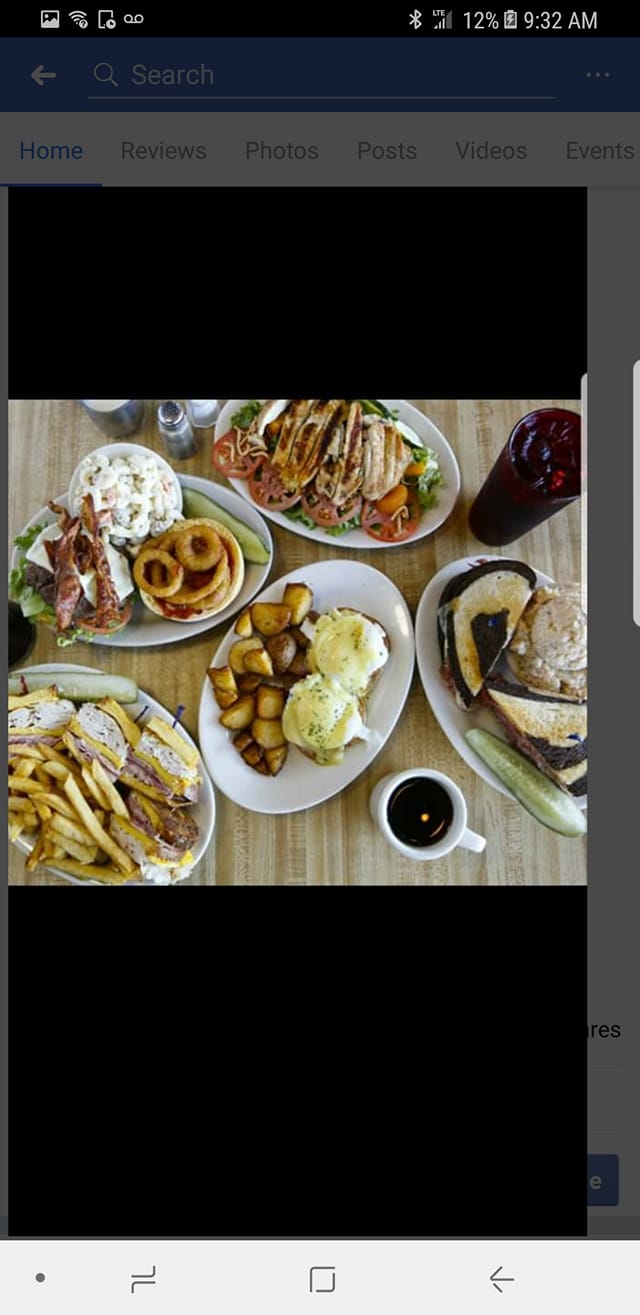Tap the system recent apps button
The height and width of the screenshot is (1315, 640).
click(x=143, y=1279)
